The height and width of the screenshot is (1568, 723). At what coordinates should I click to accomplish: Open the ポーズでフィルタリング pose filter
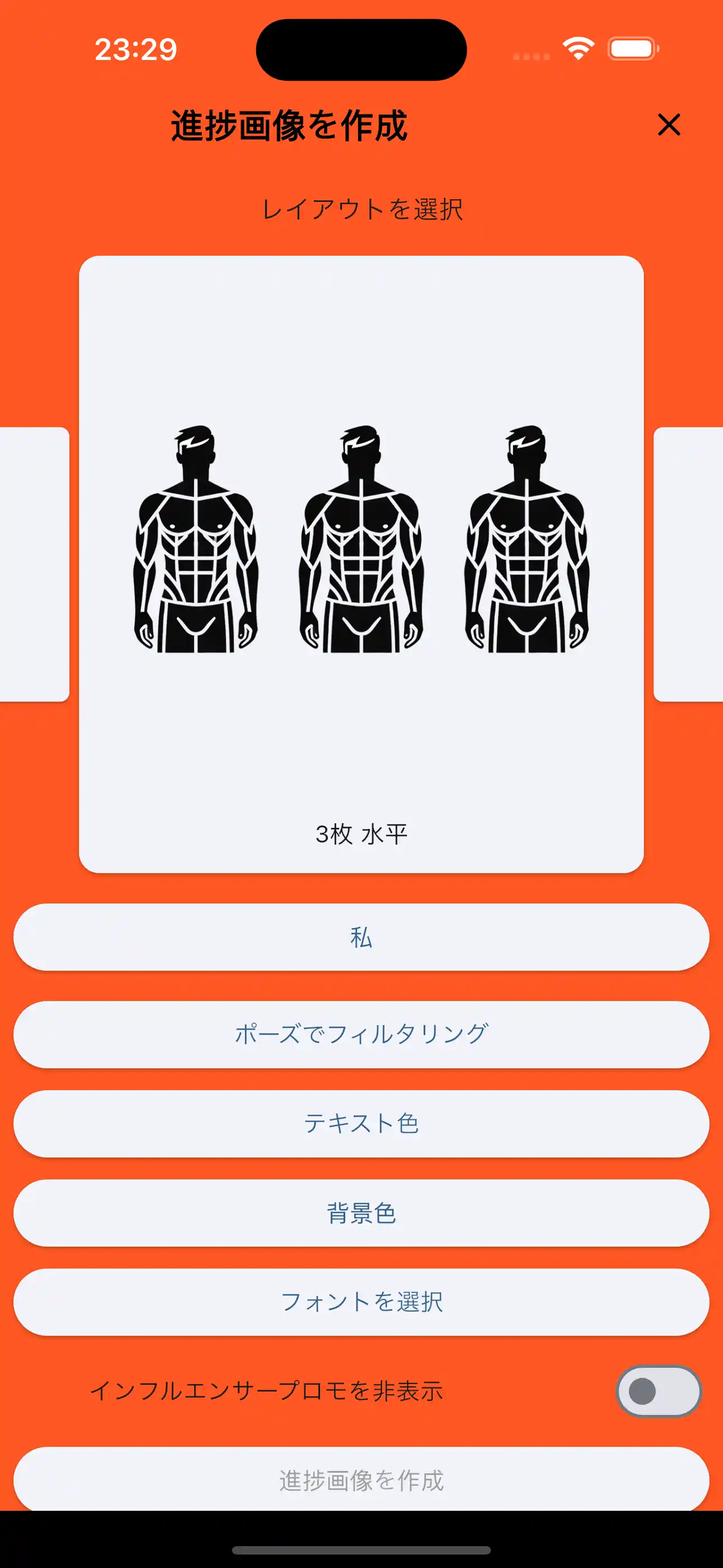pyautogui.click(x=361, y=1034)
